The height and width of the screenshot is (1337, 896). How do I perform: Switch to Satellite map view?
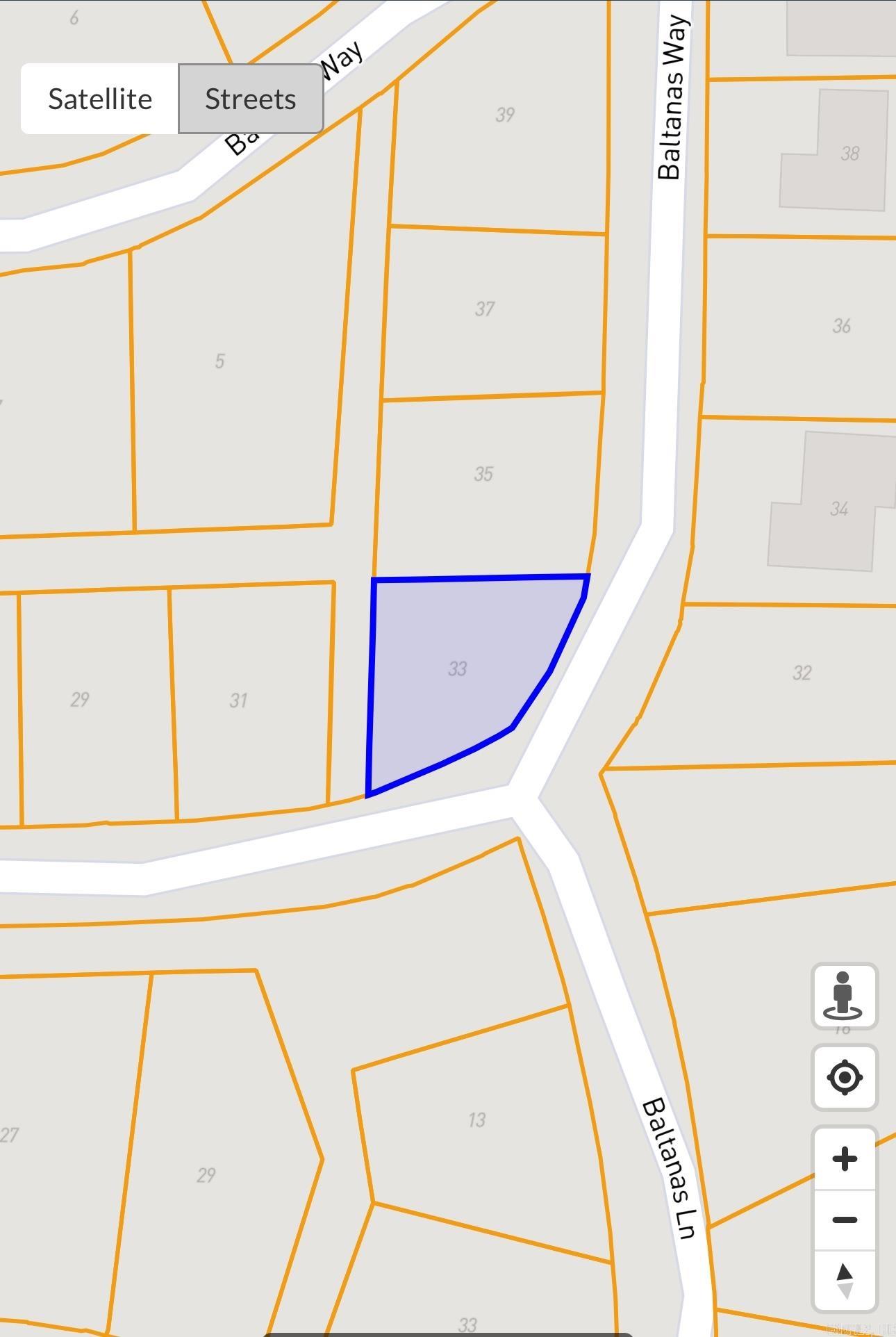click(100, 99)
